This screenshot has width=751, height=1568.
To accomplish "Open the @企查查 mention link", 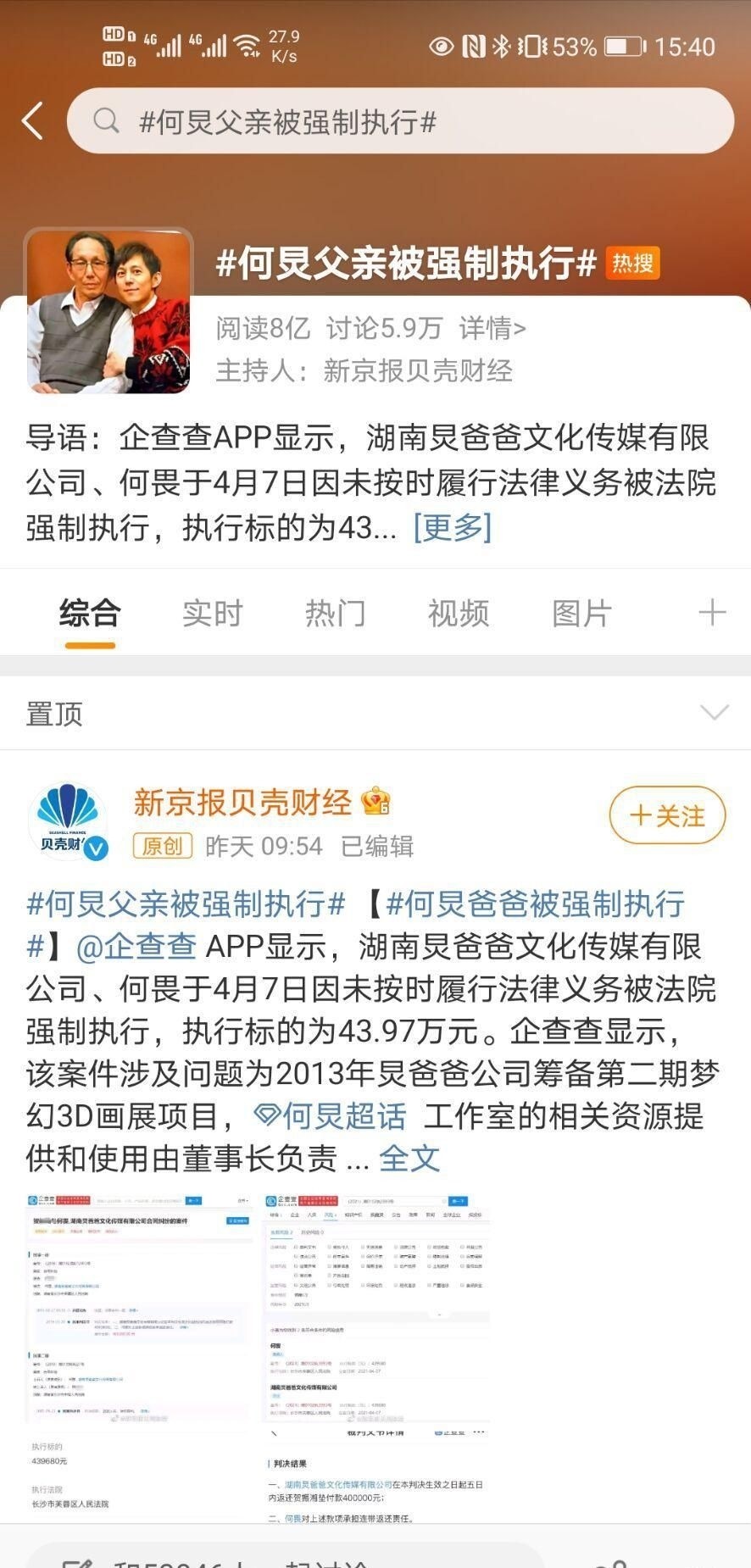I will point(136,947).
